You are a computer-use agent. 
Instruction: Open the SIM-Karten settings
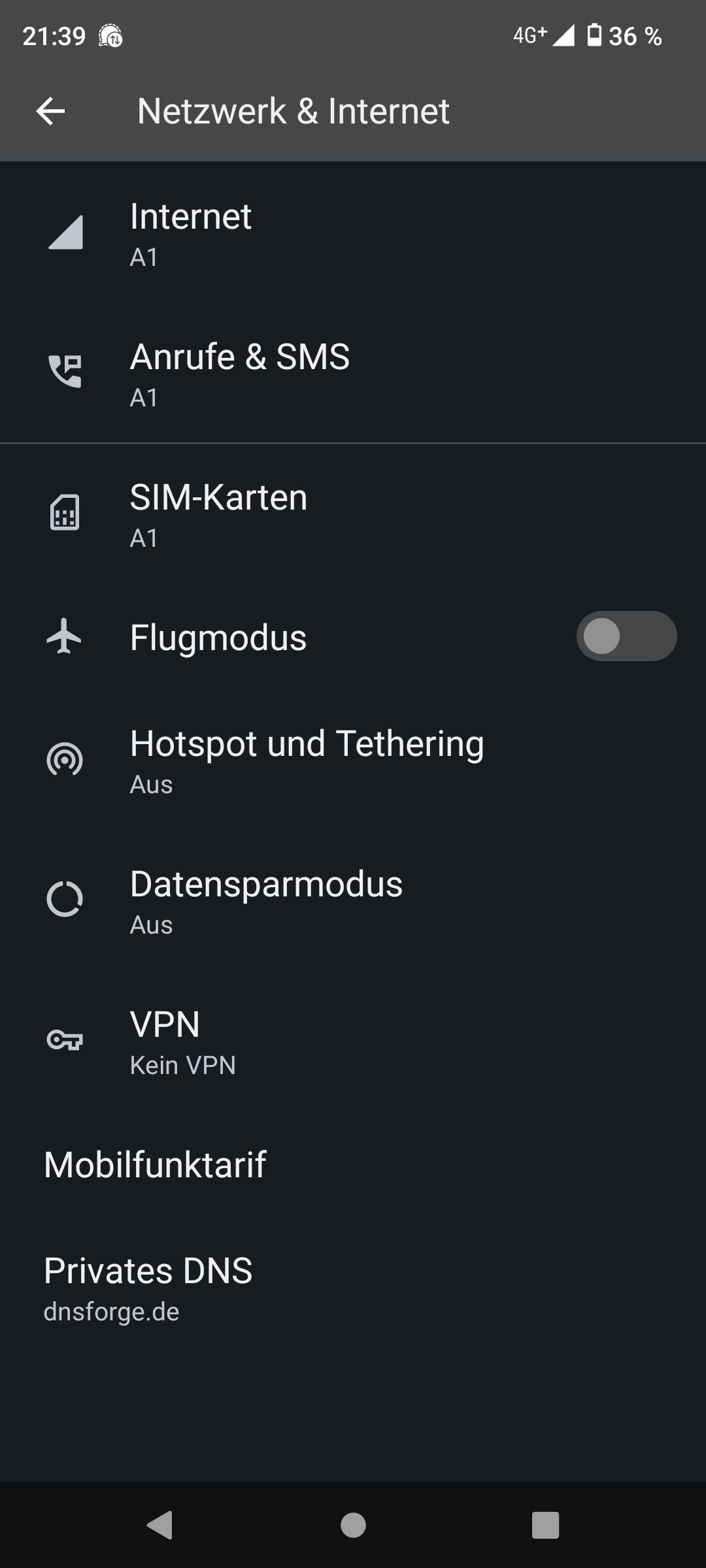(x=353, y=514)
